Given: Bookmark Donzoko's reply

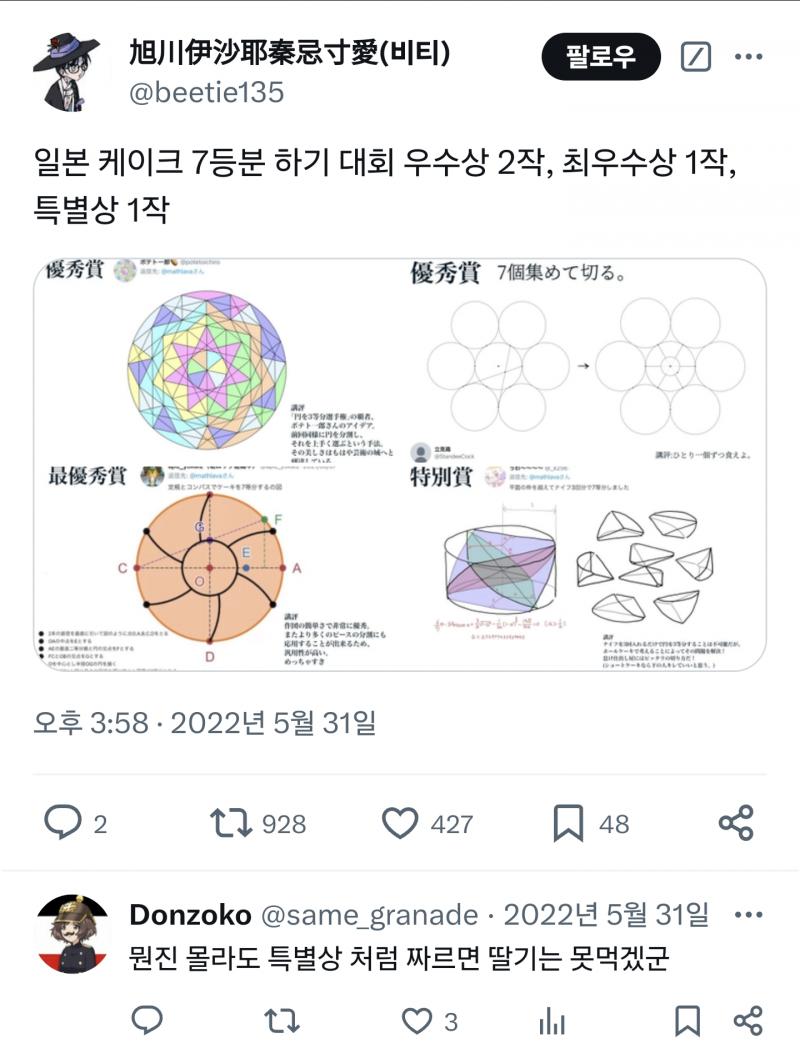Looking at the screenshot, I should 687,1020.
